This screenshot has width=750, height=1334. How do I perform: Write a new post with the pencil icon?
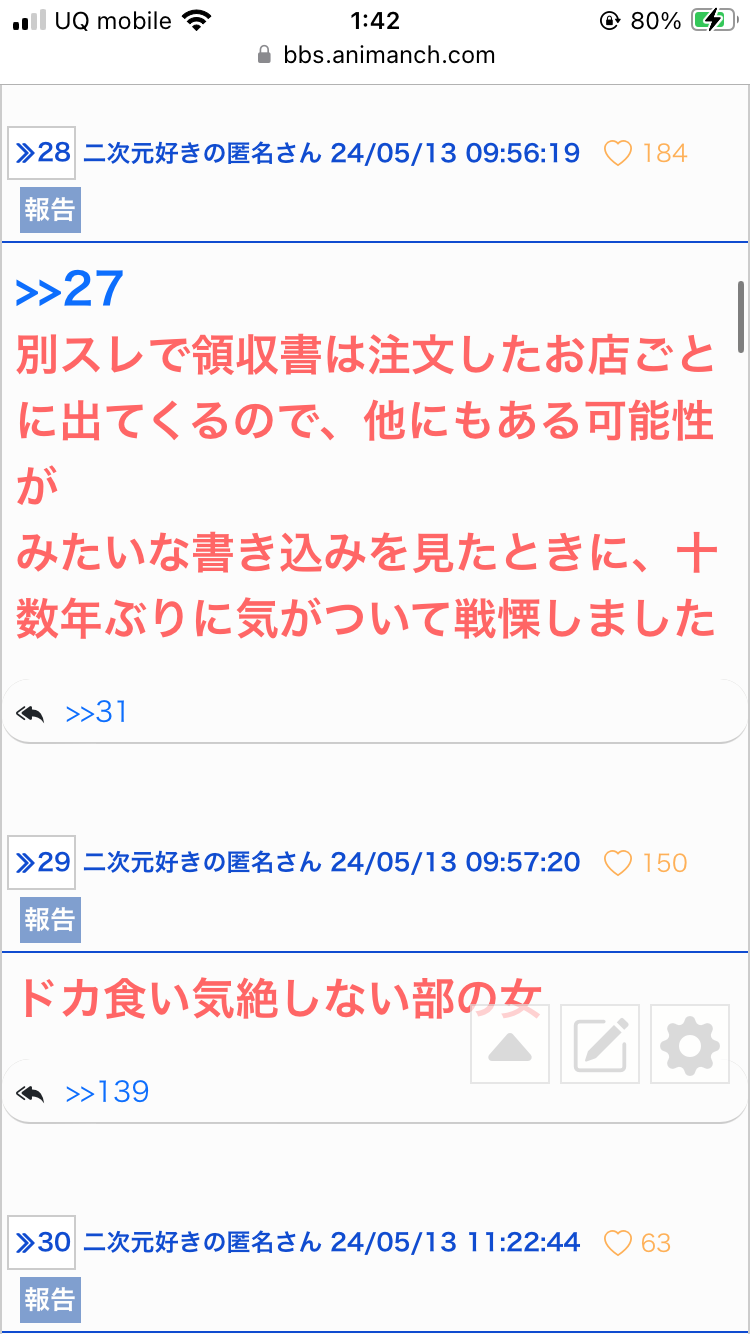[x=600, y=1045]
